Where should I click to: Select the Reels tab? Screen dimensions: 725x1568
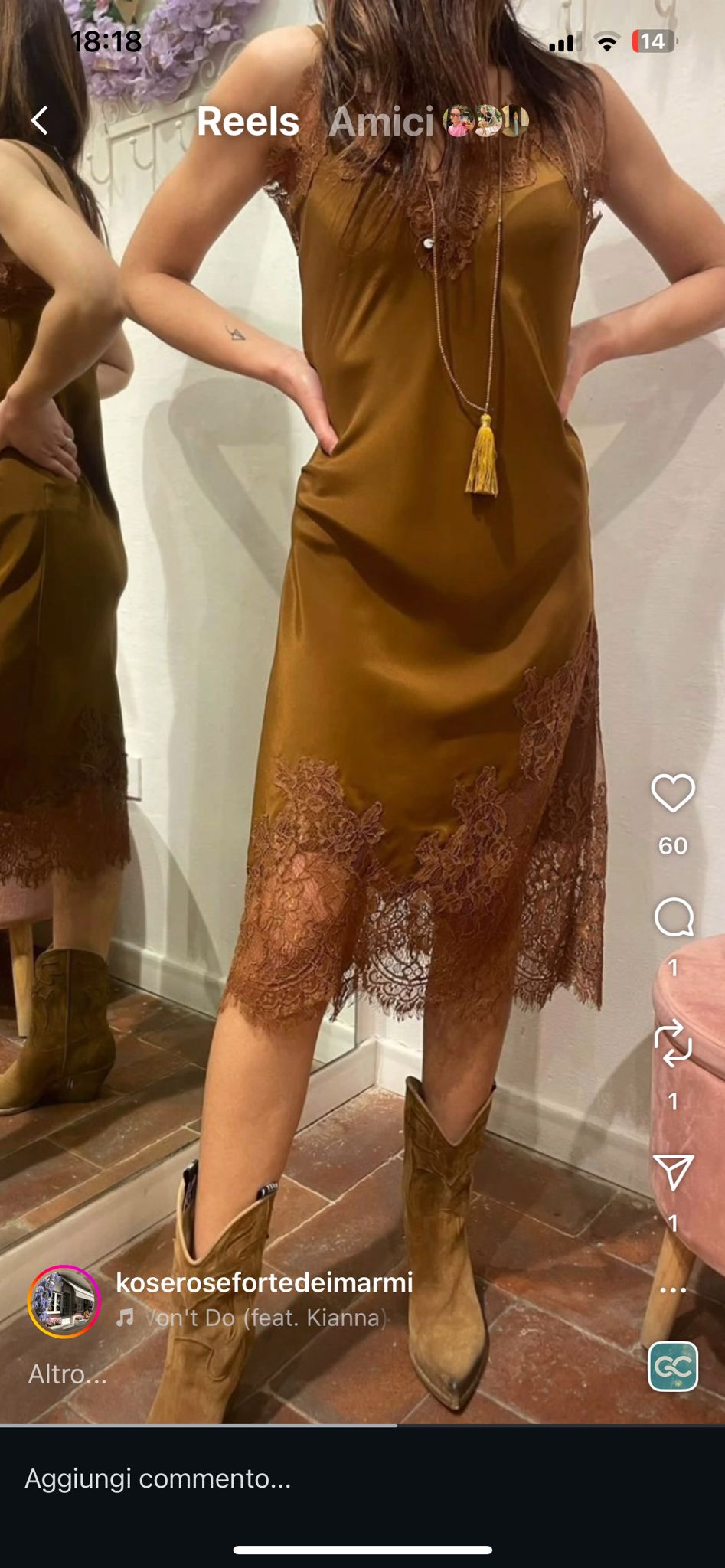(x=247, y=121)
